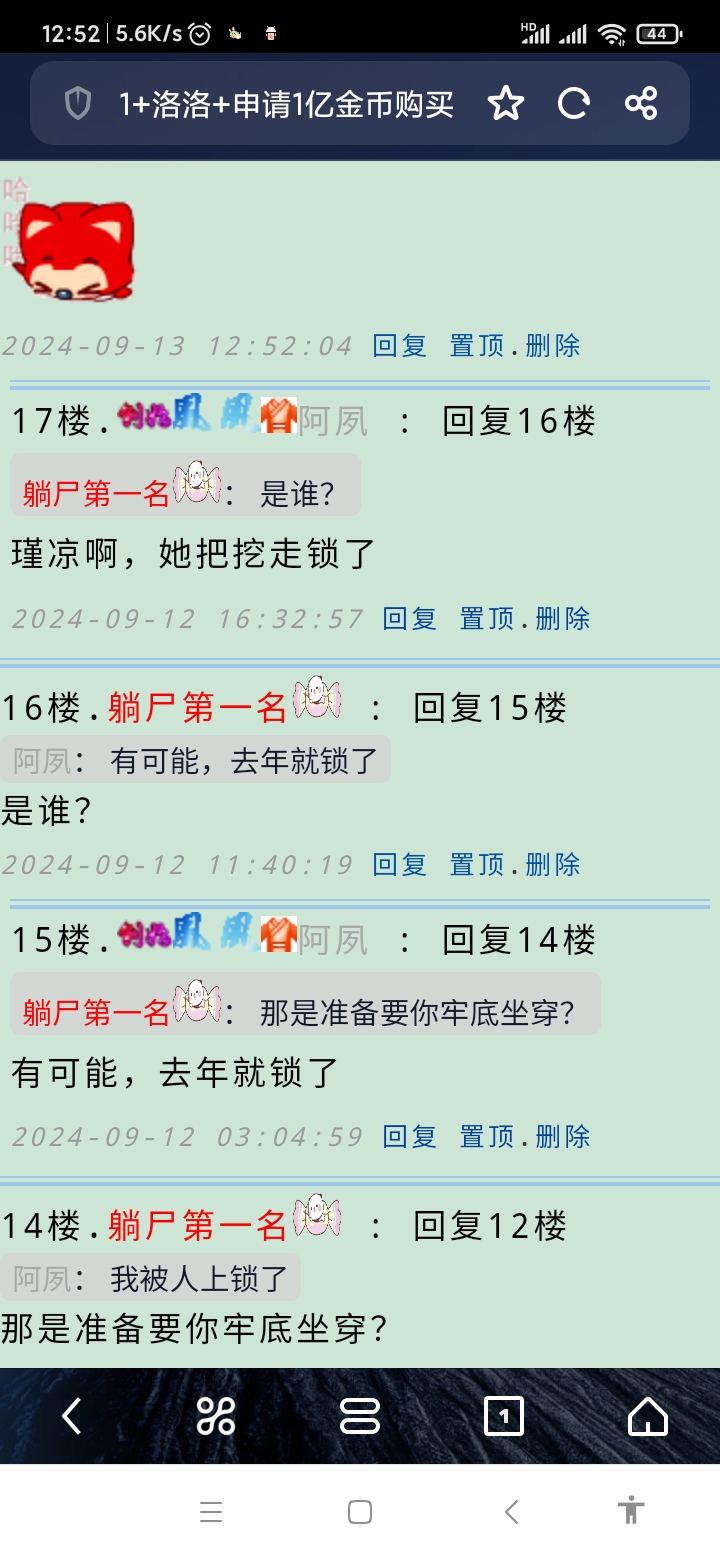Share the current page
The image size is (720, 1560).
point(641,103)
